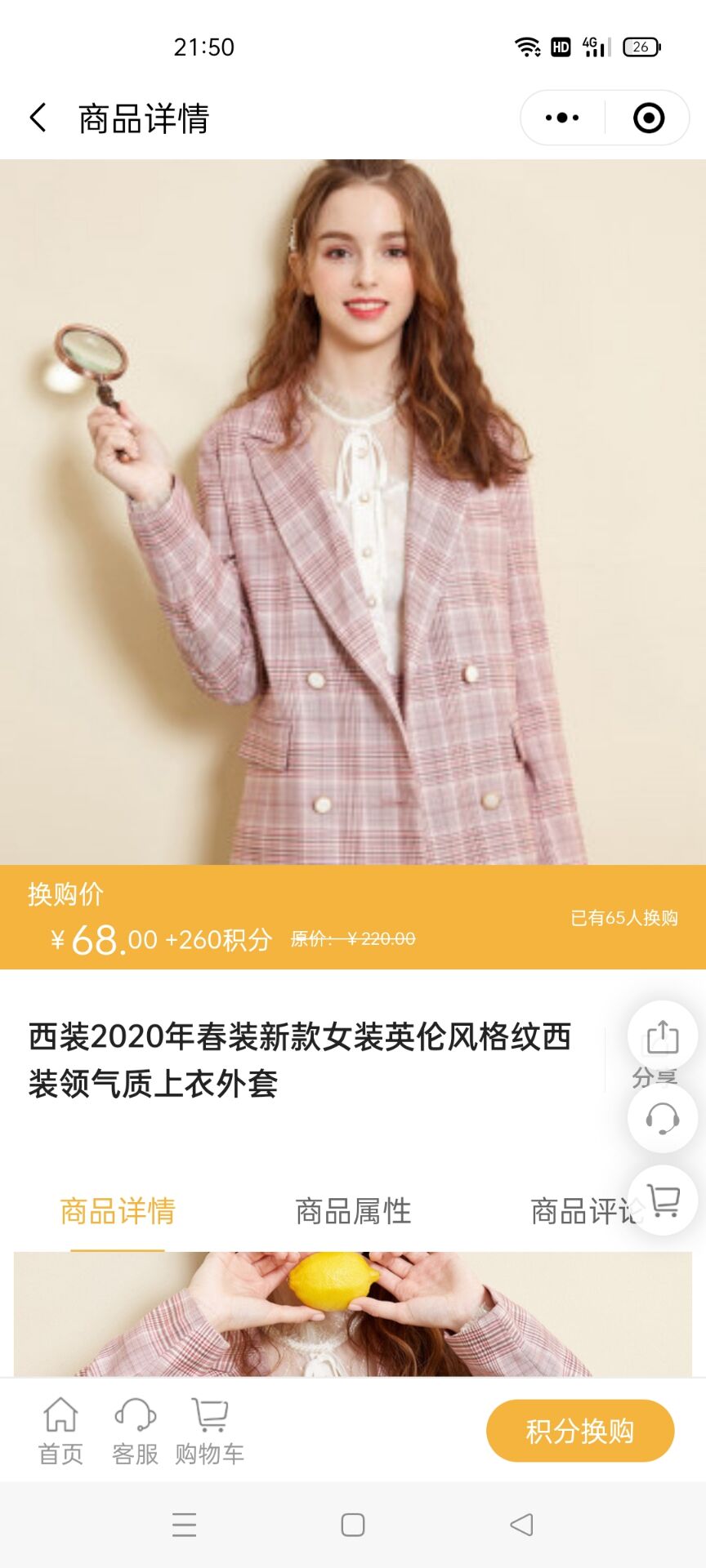Screen dimensions: 706x1568
Task: Switch to the 商品评论 tab
Action: pyautogui.click(x=579, y=1211)
